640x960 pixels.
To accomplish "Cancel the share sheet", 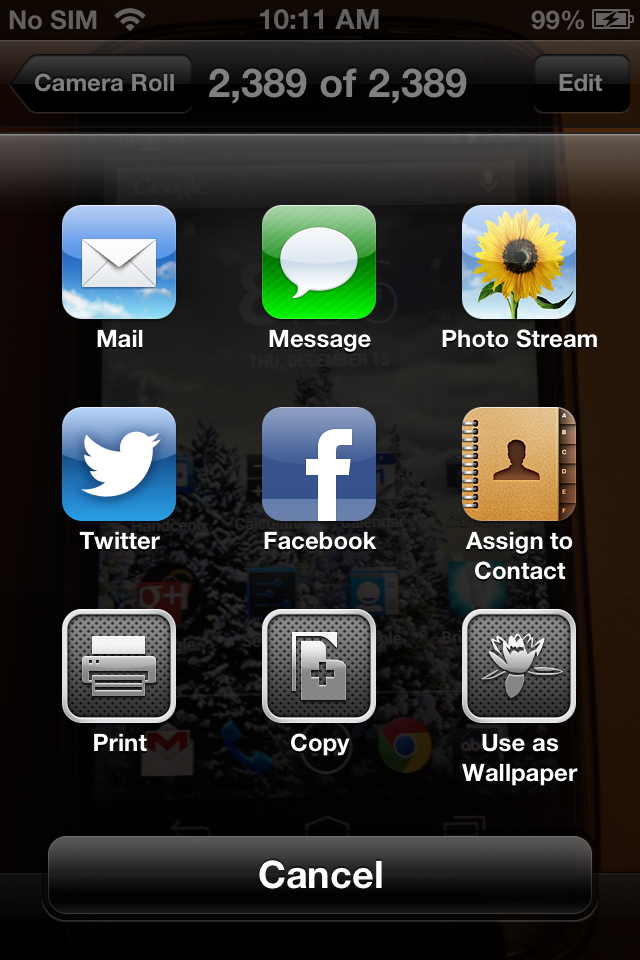I will pos(320,875).
